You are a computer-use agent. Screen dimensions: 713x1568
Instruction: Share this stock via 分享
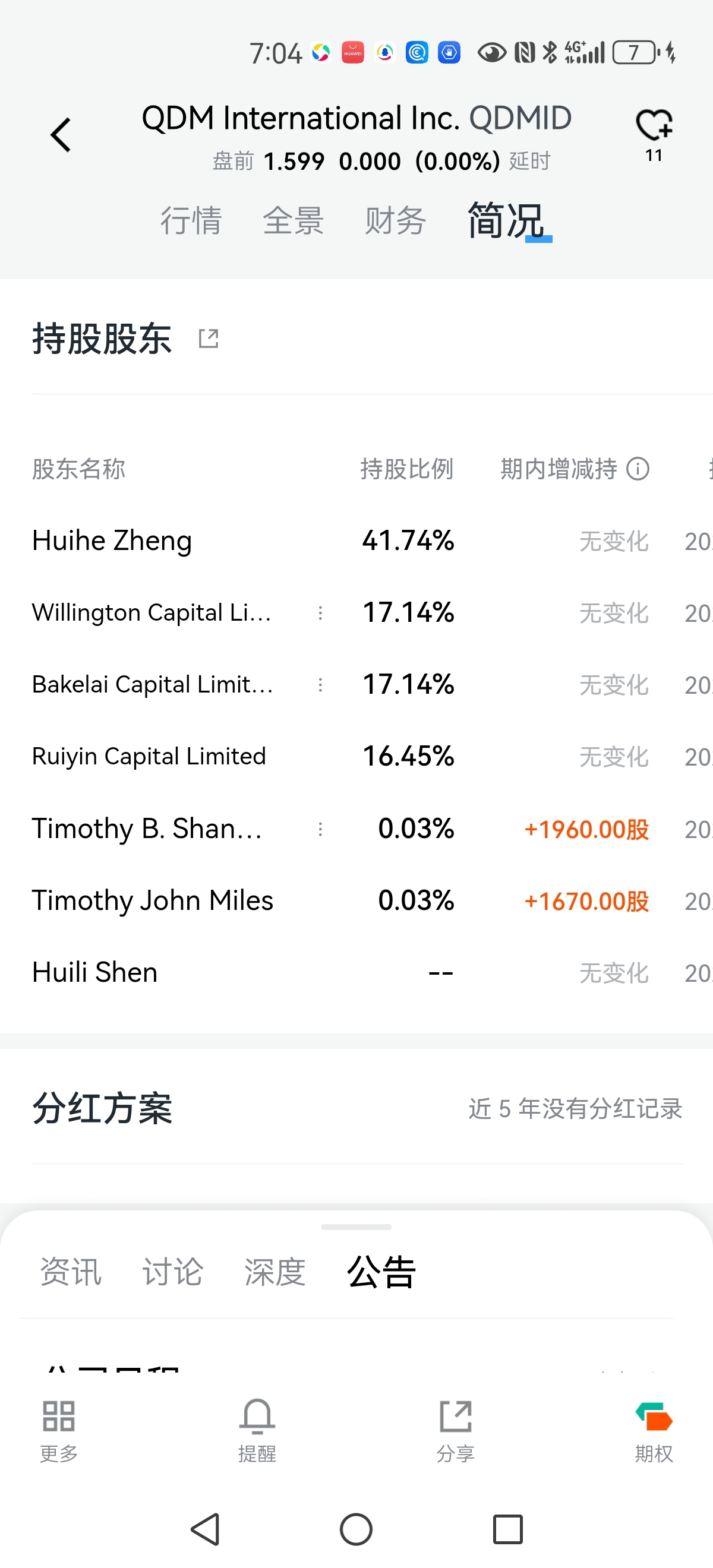(456, 1429)
